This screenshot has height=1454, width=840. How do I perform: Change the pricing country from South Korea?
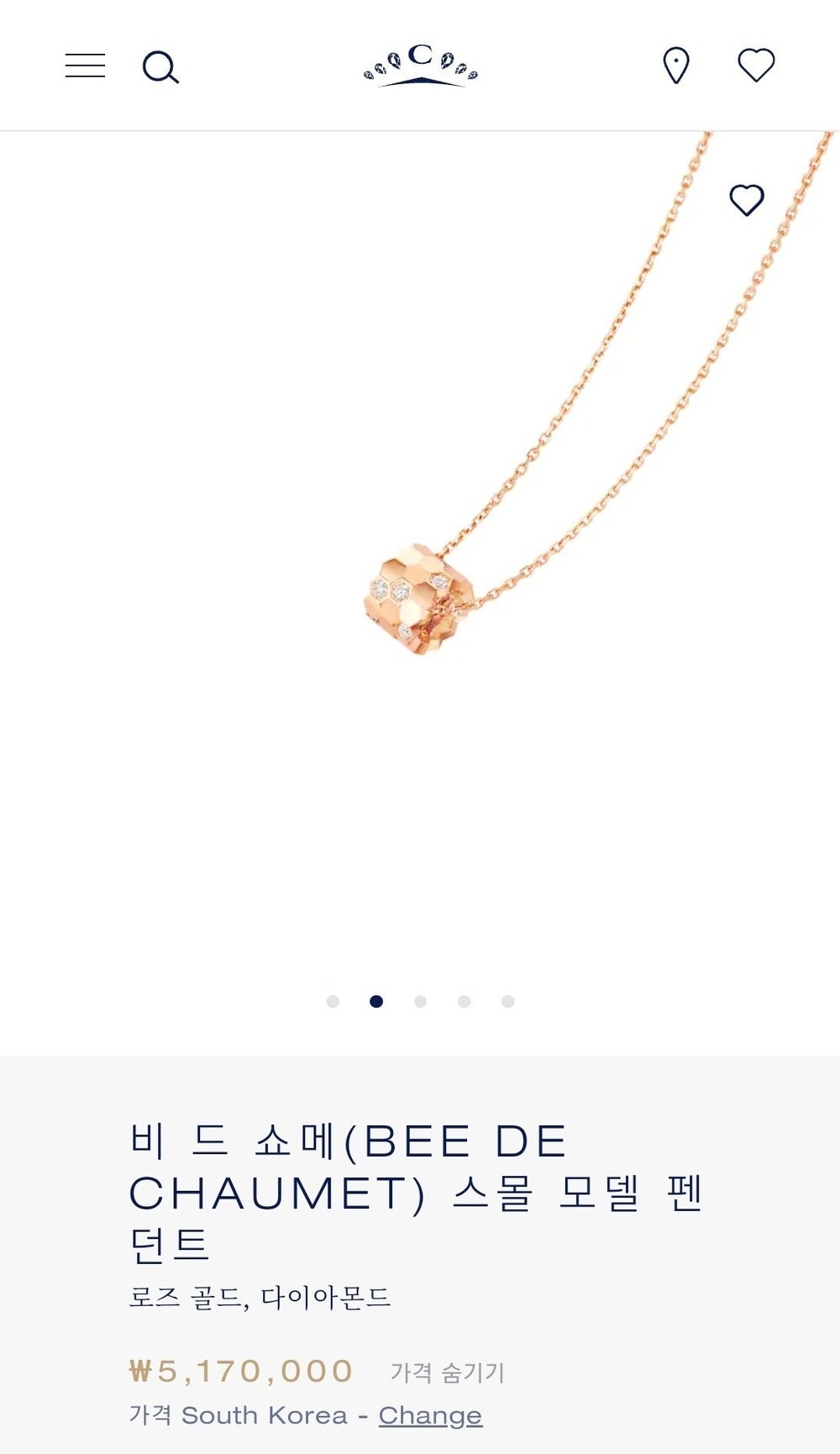point(430,1415)
